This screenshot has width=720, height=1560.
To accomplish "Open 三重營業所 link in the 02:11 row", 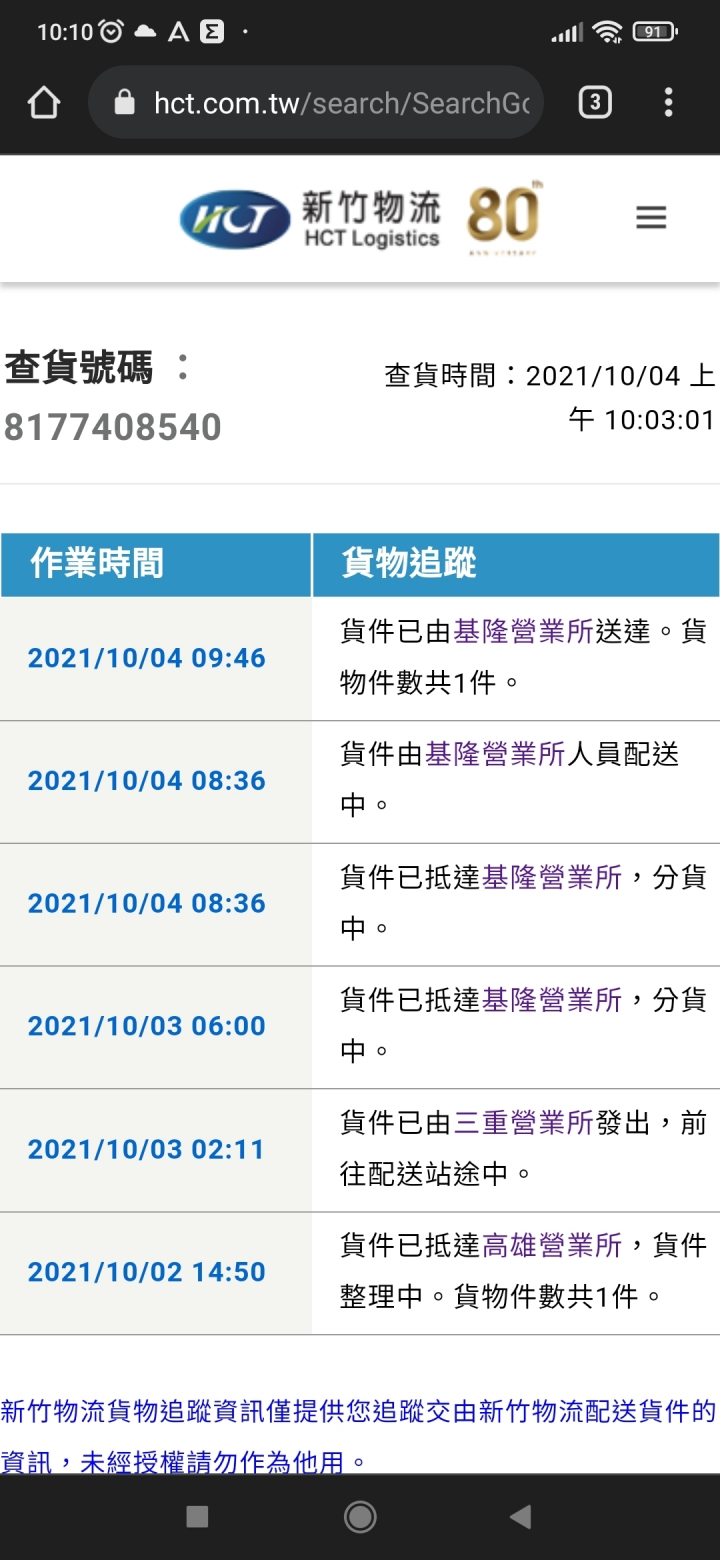I will point(524,1123).
